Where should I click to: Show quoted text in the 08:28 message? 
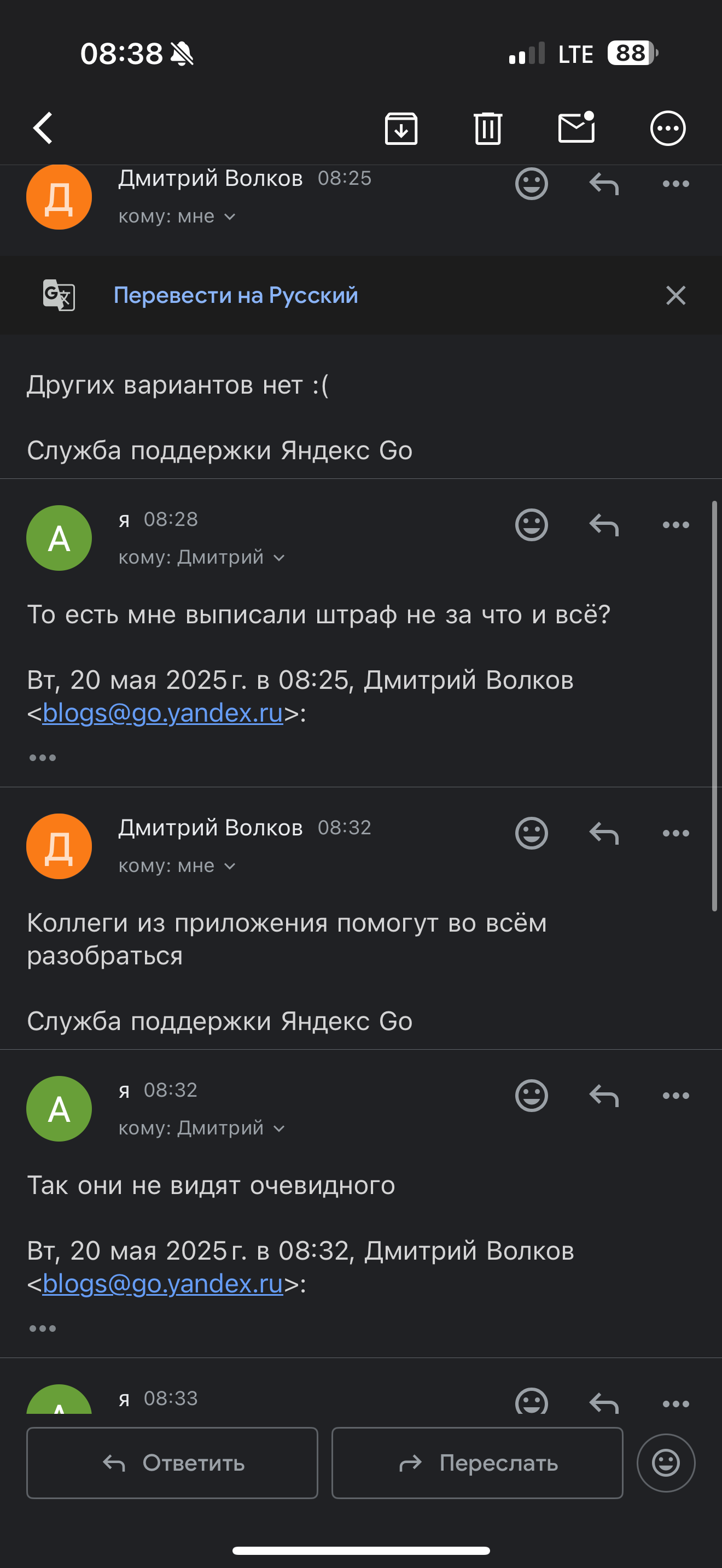(x=43, y=758)
